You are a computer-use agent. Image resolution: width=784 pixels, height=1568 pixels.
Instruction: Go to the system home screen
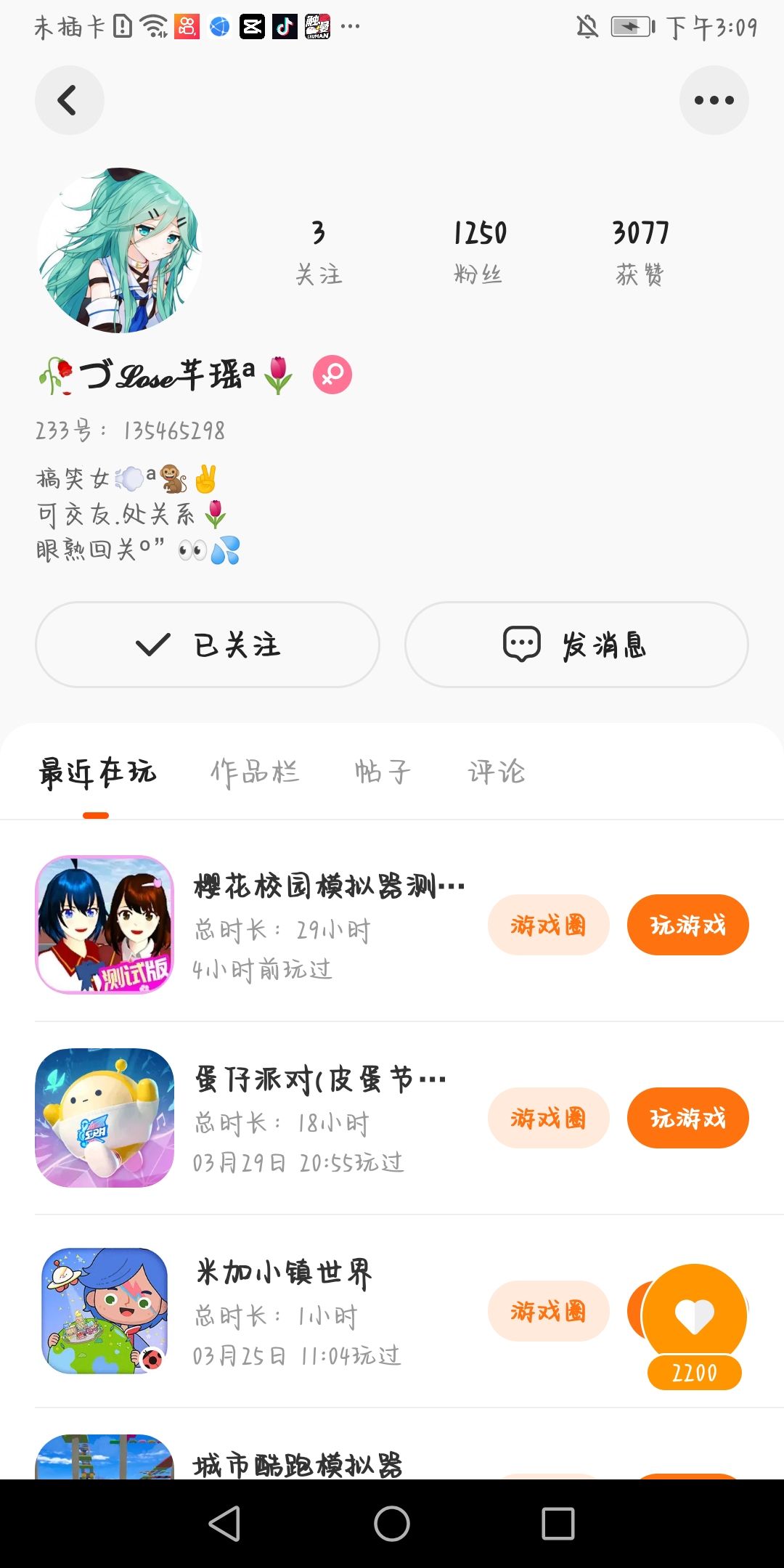point(392,1523)
